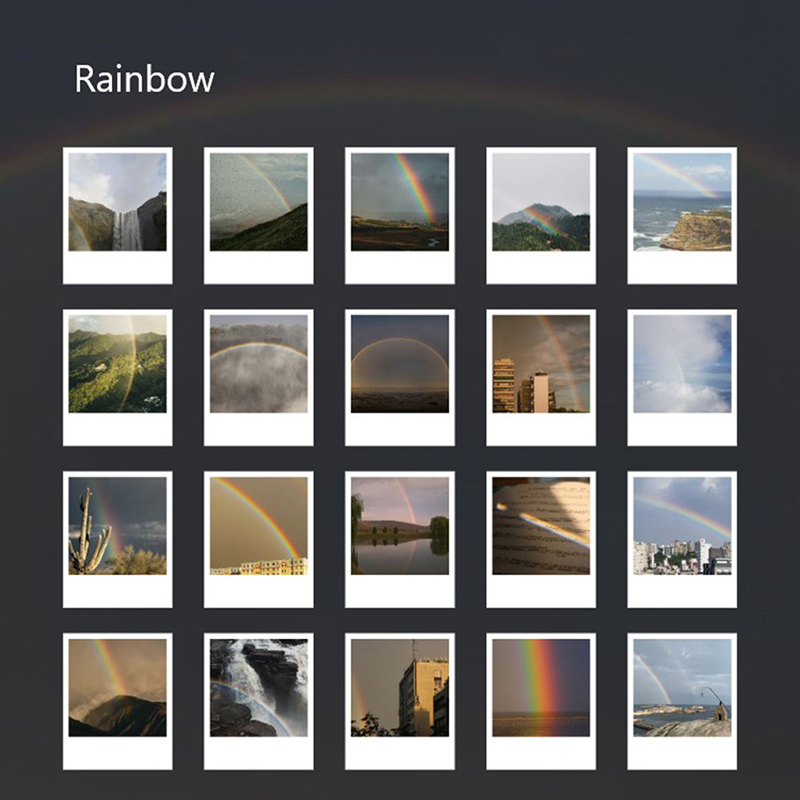800x800 pixels.
Task: Open the sheet music rainbow photo
Action: coord(541,526)
